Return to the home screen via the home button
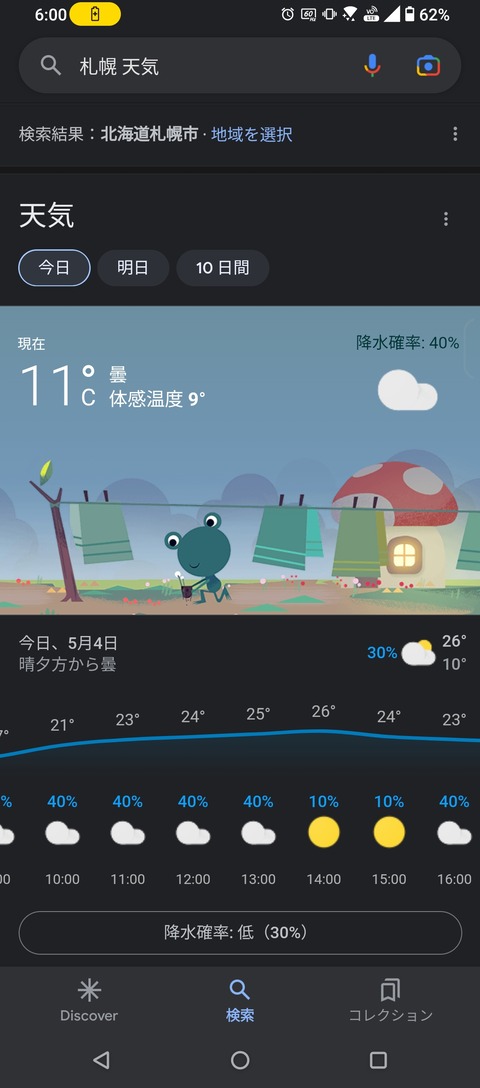480x1088 pixels. pos(240,1060)
